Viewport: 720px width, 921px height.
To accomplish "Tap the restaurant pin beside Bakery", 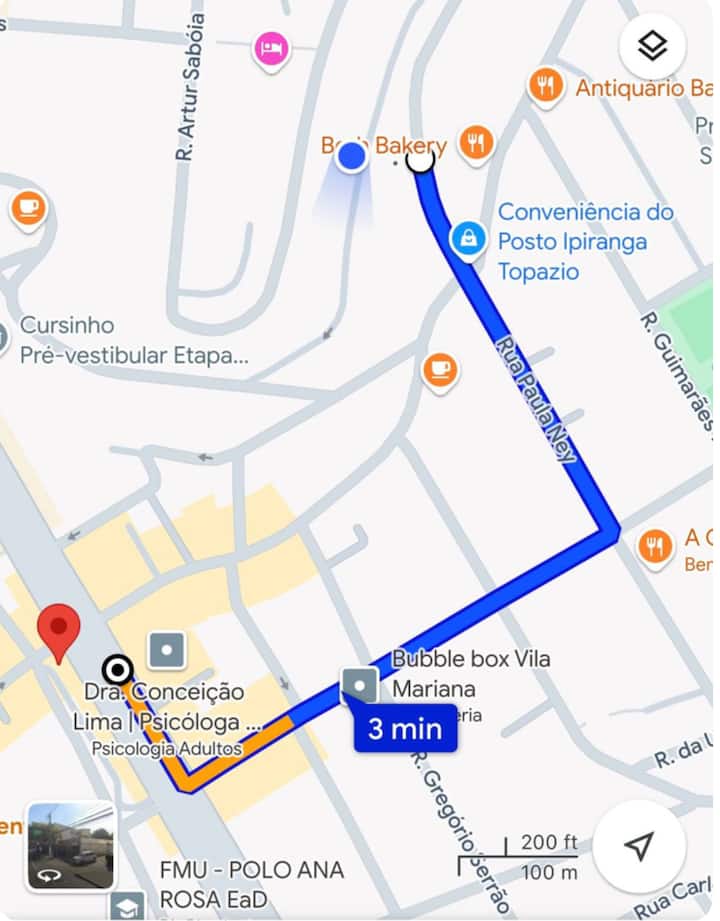I will pos(477,142).
